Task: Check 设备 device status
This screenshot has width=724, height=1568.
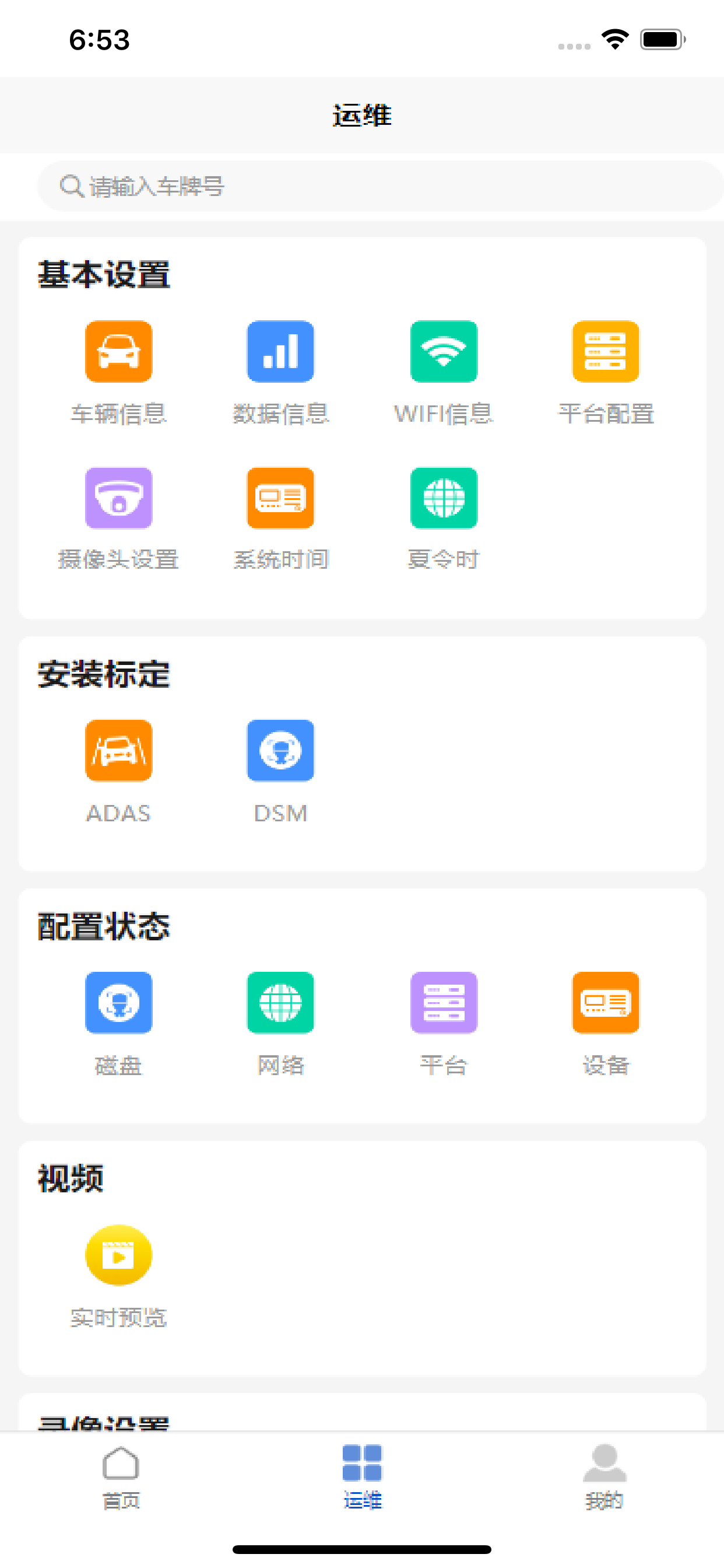Action: pos(606,1024)
